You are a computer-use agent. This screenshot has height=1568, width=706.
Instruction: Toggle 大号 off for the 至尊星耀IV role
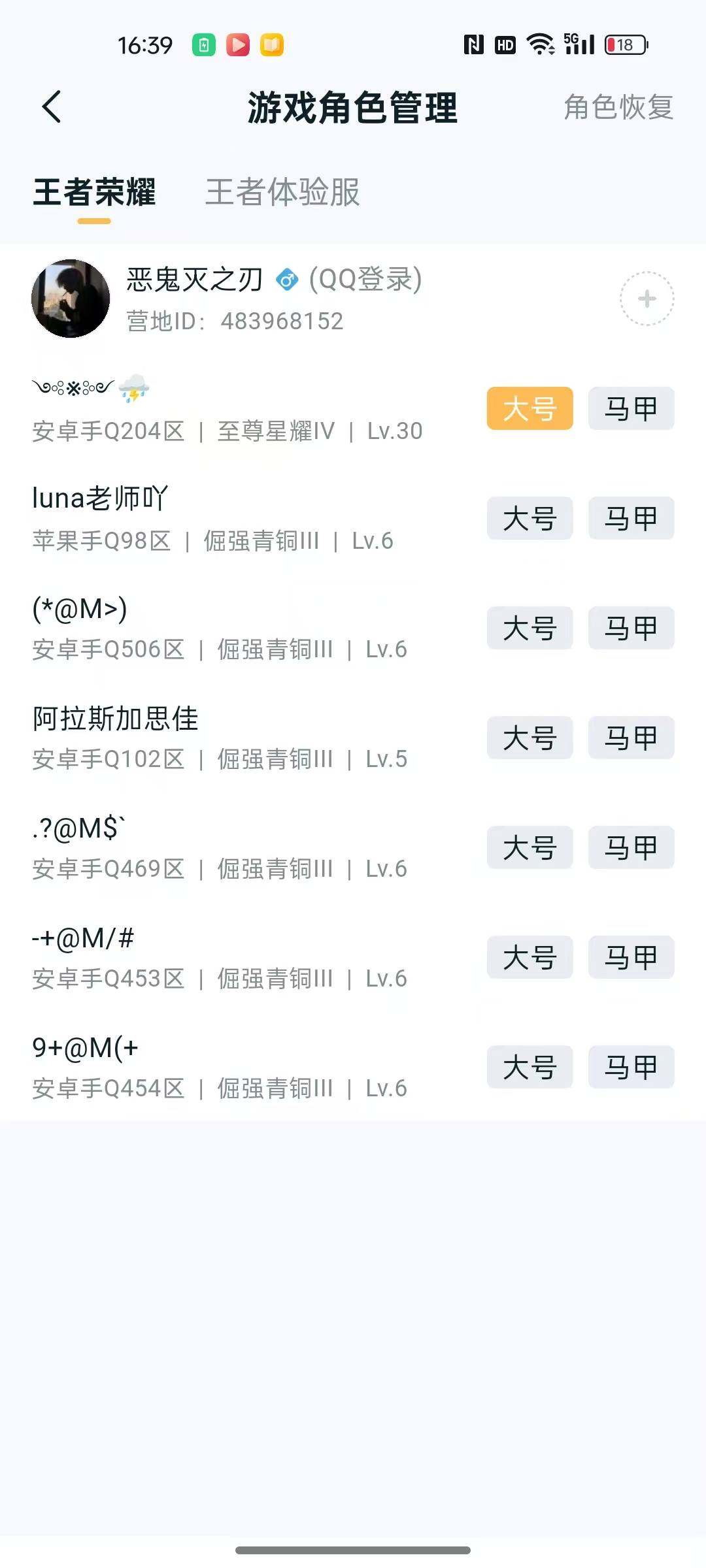point(529,408)
